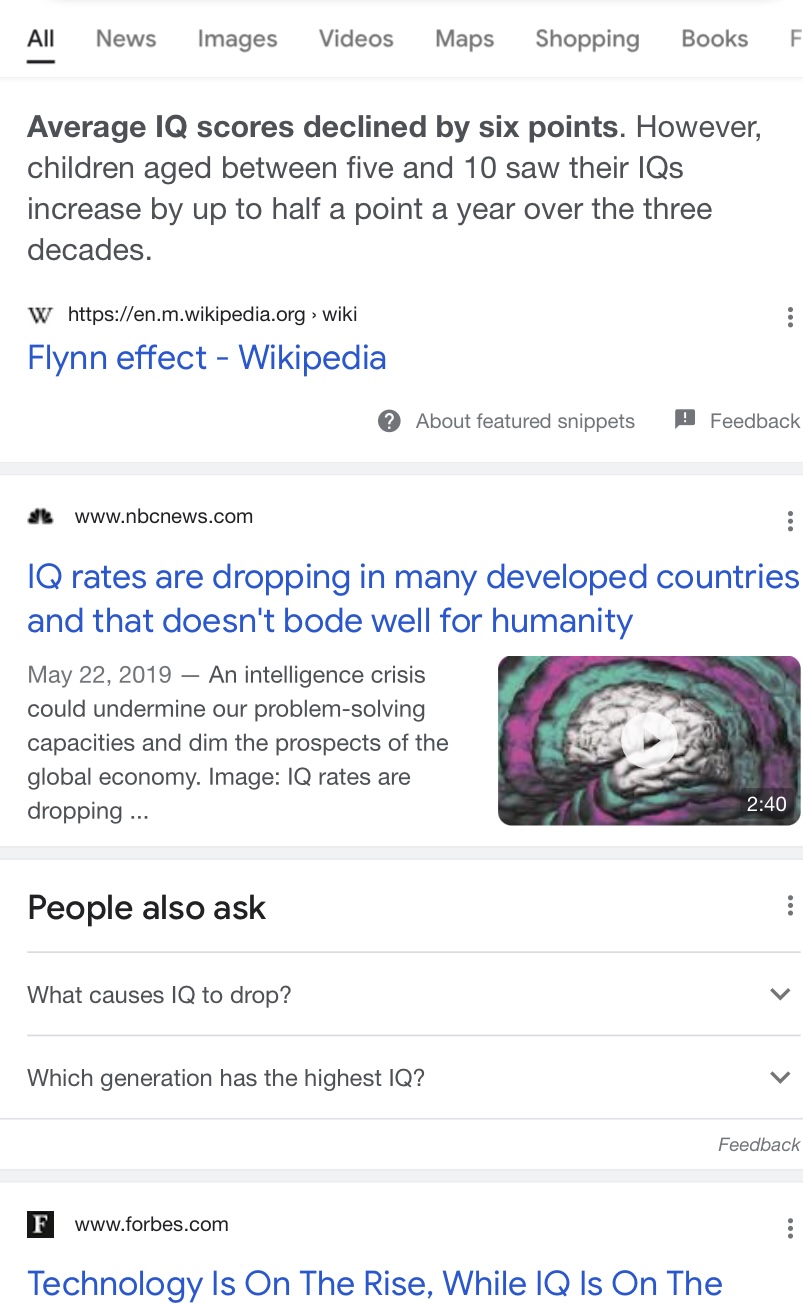The width and height of the screenshot is (803, 1311).
Task: Open options menu for Wikipedia result
Action: [x=790, y=317]
